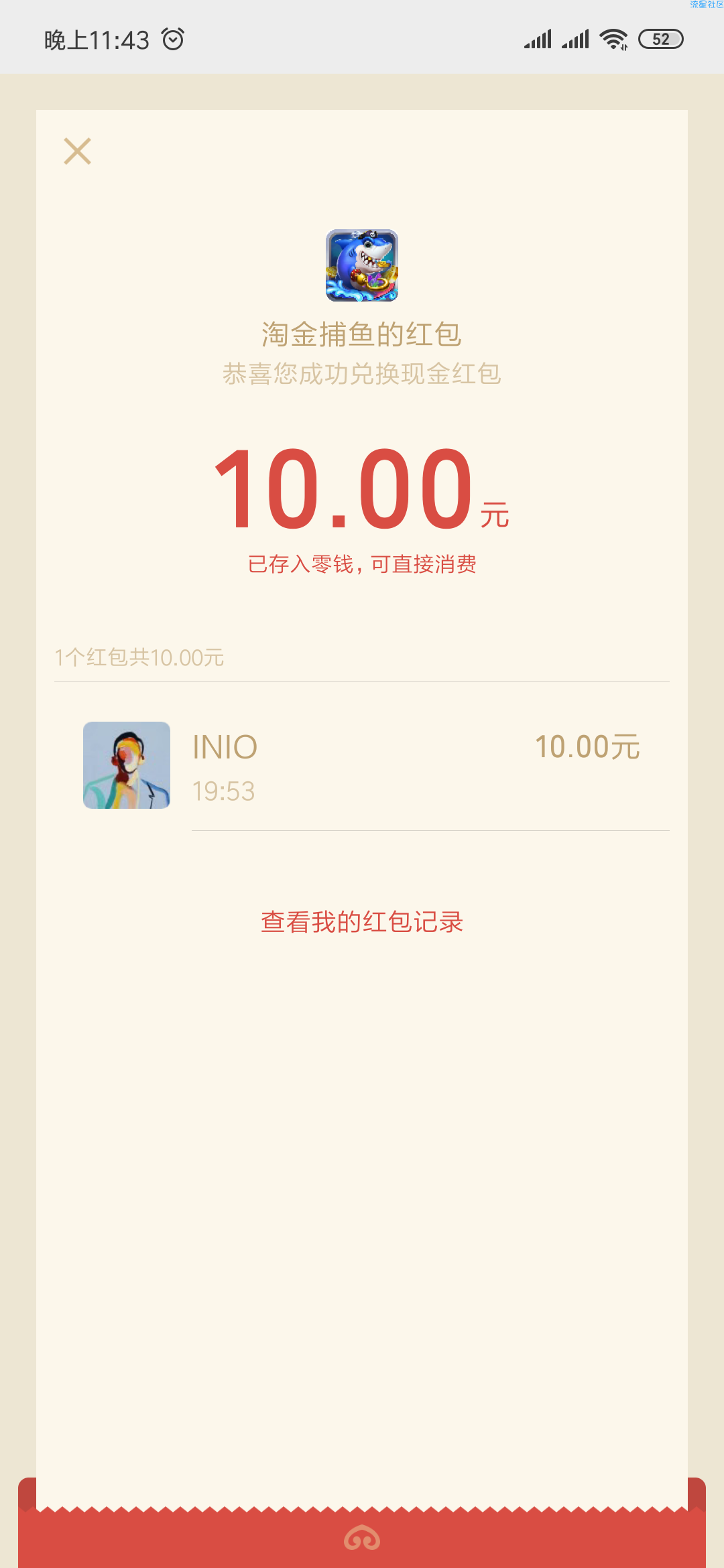The image size is (724, 1568).
Task: Close the red packet detail page
Action: pos(77,151)
